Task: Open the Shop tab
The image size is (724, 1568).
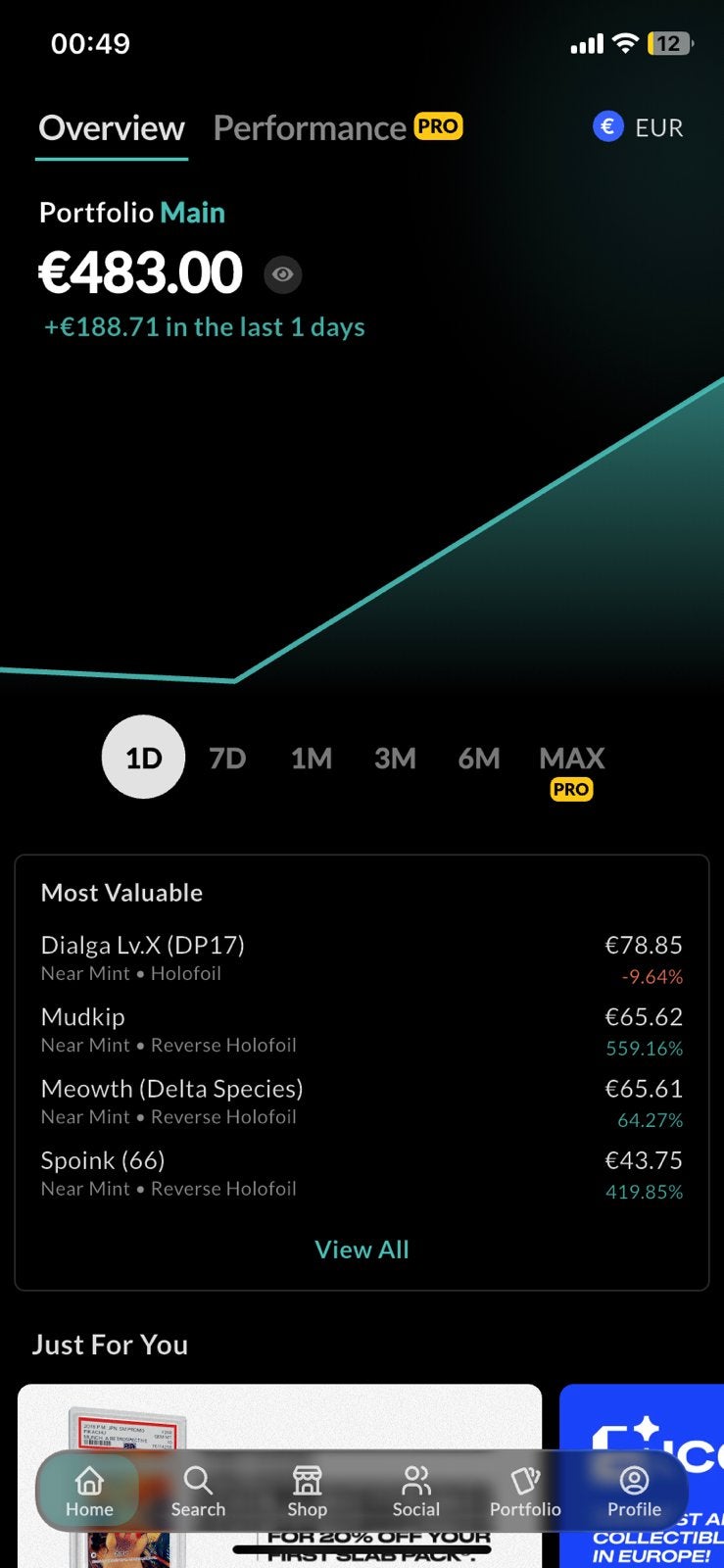Action: (x=307, y=1492)
